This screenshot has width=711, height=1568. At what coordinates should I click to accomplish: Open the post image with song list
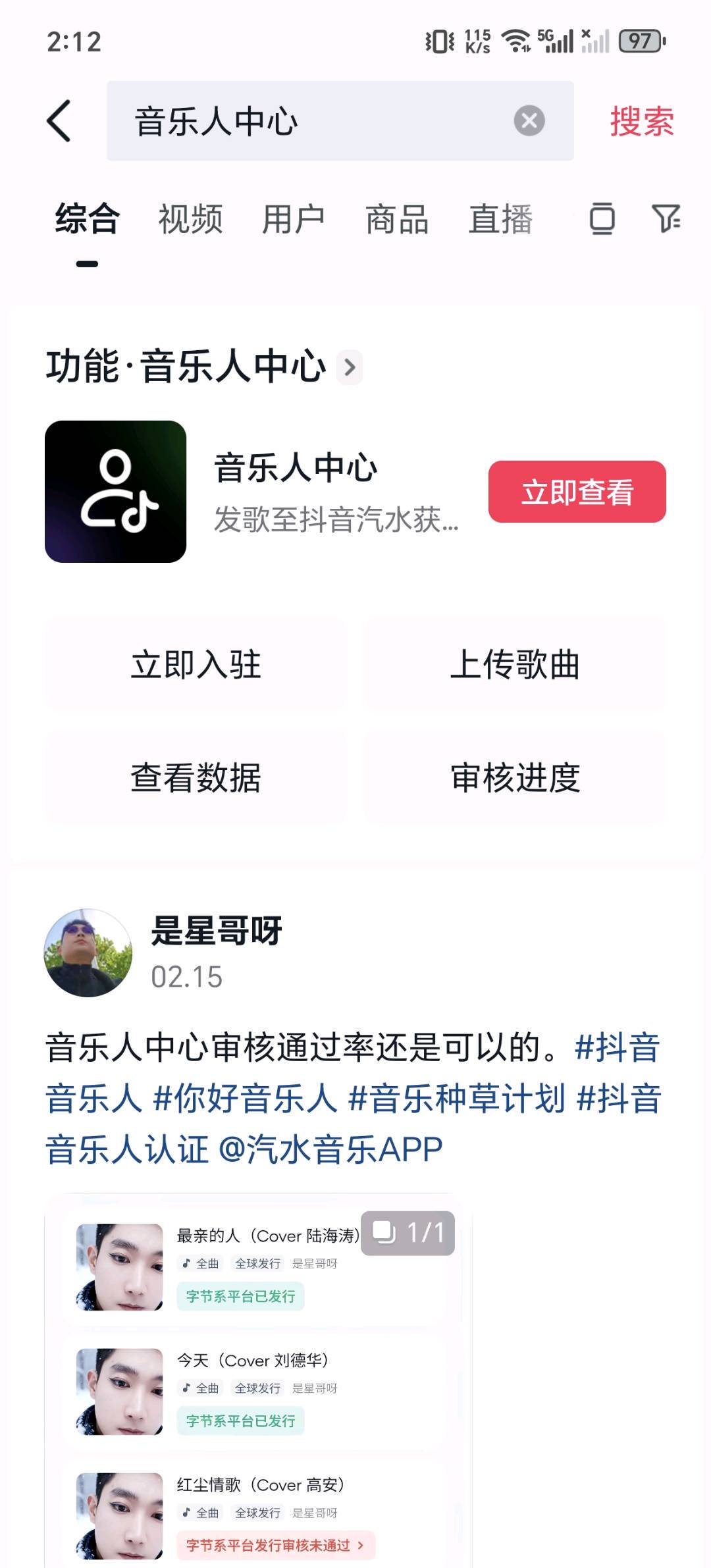pyautogui.click(x=258, y=1382)
